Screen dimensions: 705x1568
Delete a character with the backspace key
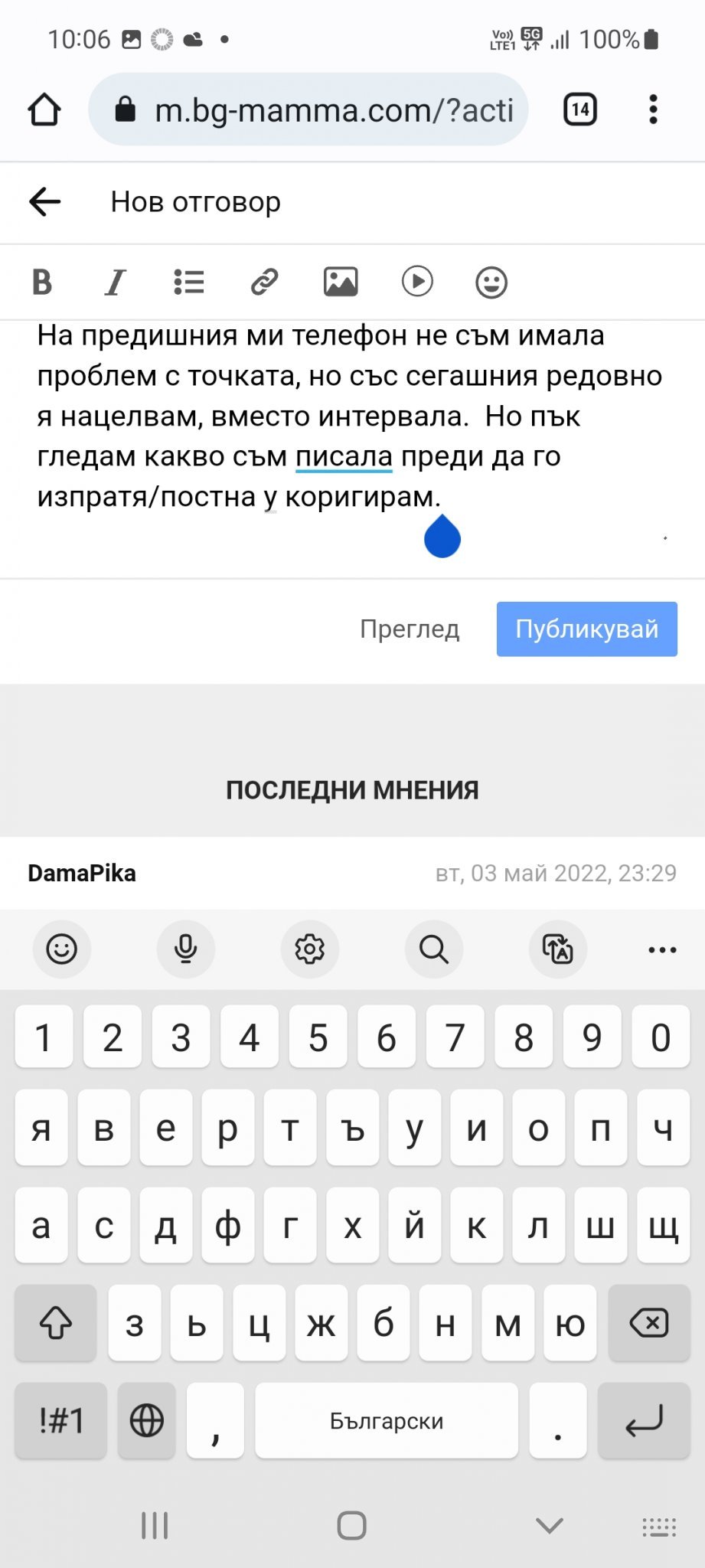[649, 1322]
